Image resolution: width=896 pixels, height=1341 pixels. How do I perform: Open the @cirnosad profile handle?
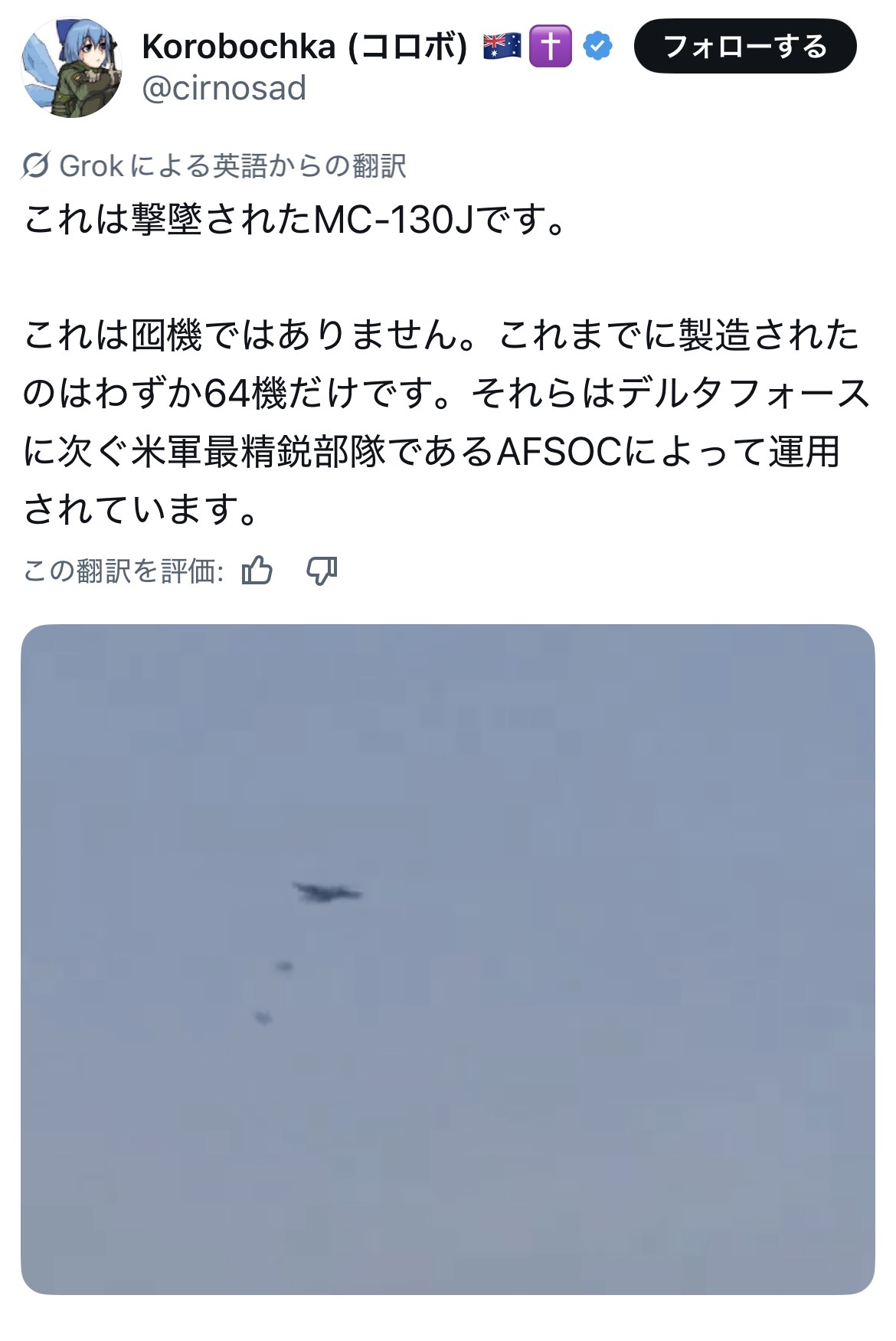pos(224,88)
